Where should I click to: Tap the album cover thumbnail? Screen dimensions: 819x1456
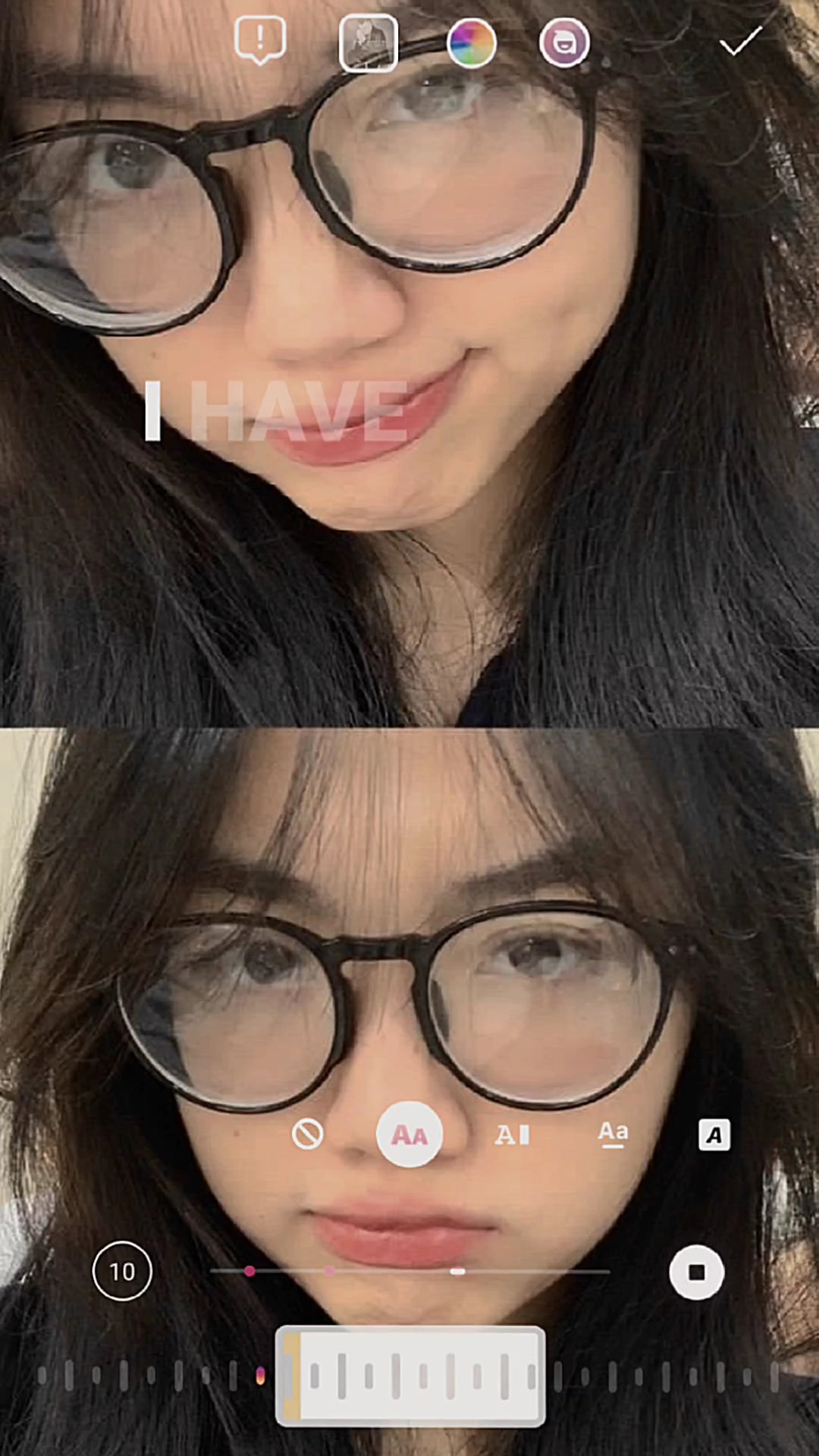point(368,42)
